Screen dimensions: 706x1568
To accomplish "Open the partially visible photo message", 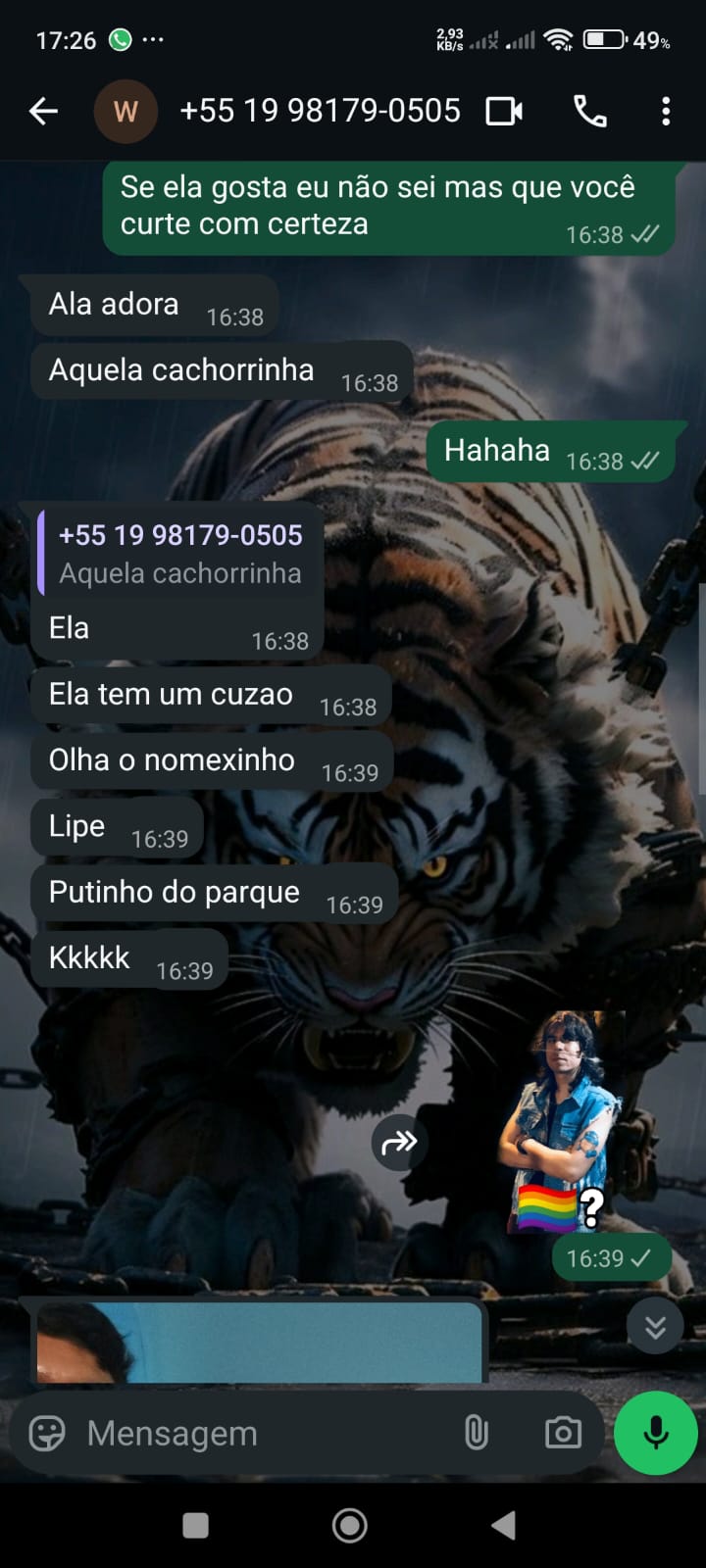I will (x=259, y=1343).
